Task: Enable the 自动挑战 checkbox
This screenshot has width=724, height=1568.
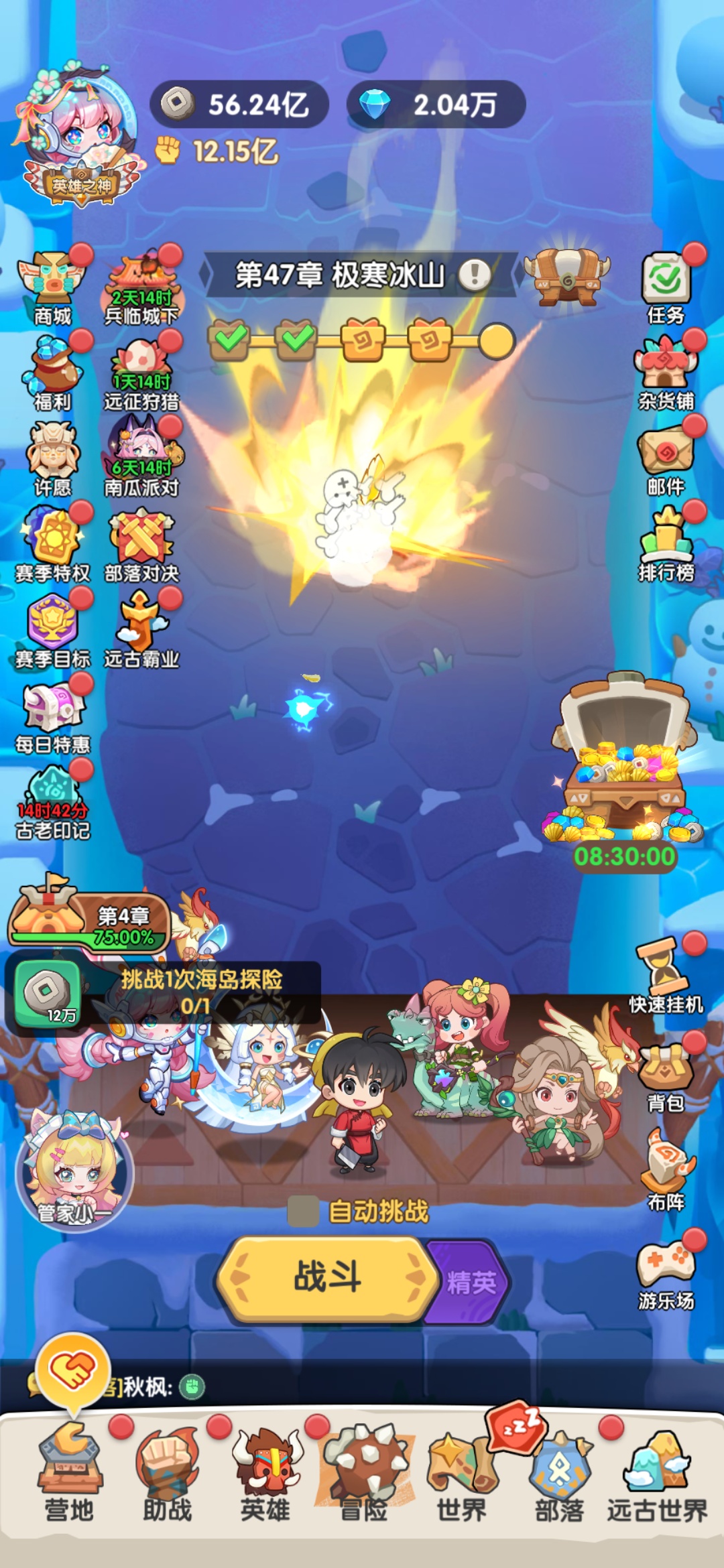Action: [x=302, y=1211]
